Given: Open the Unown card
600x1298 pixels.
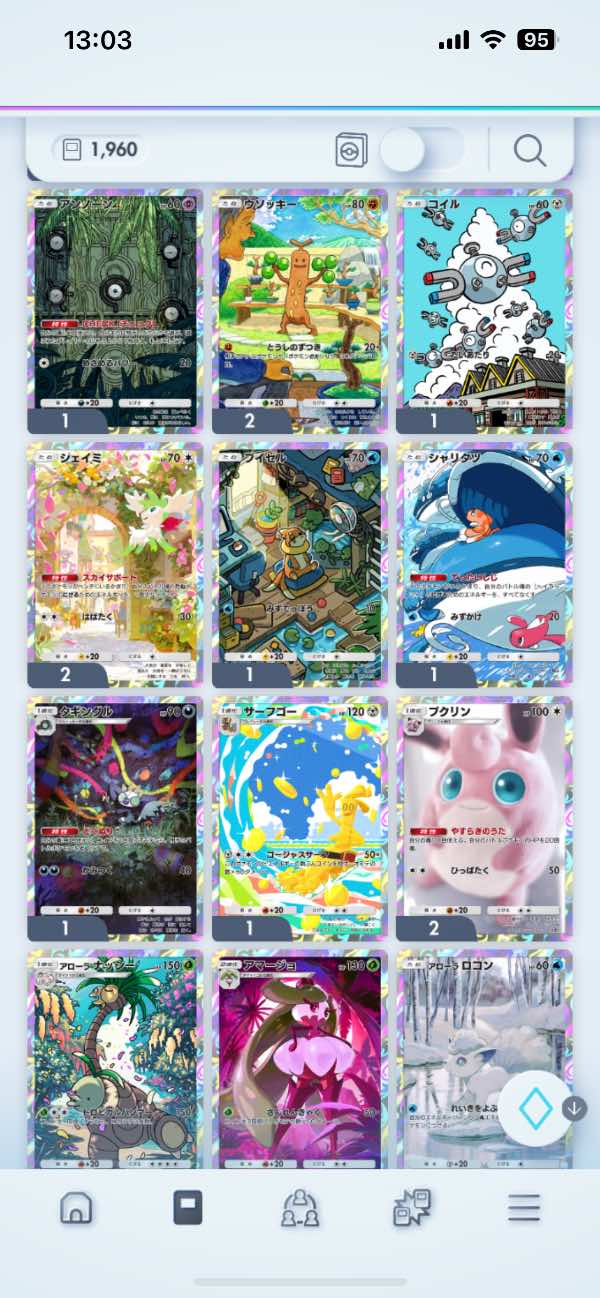Looking at the screenshot, I should click(115, 311).
